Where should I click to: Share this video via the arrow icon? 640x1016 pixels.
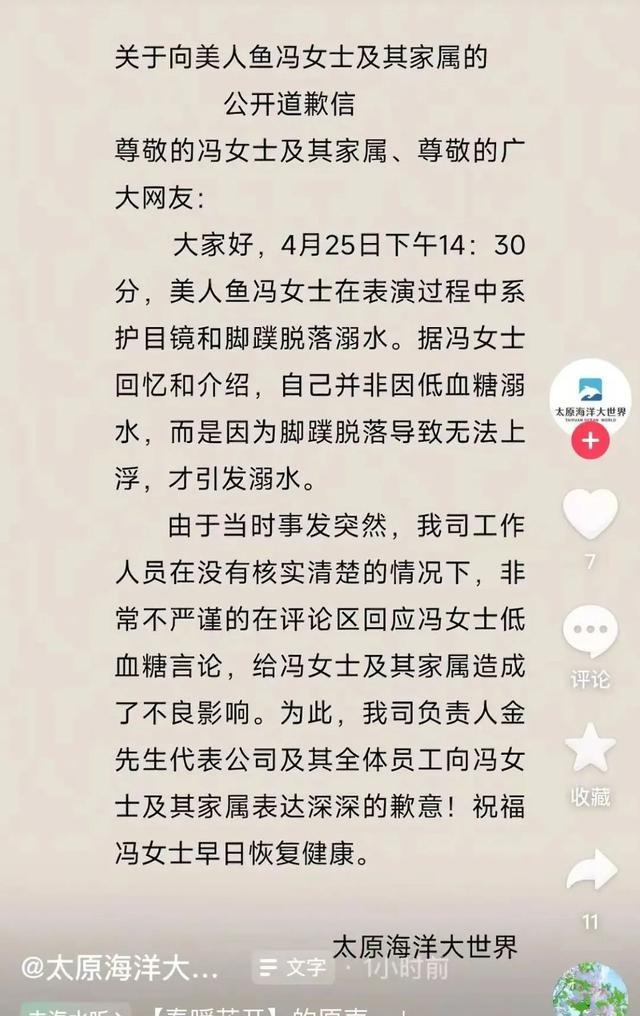591,872
